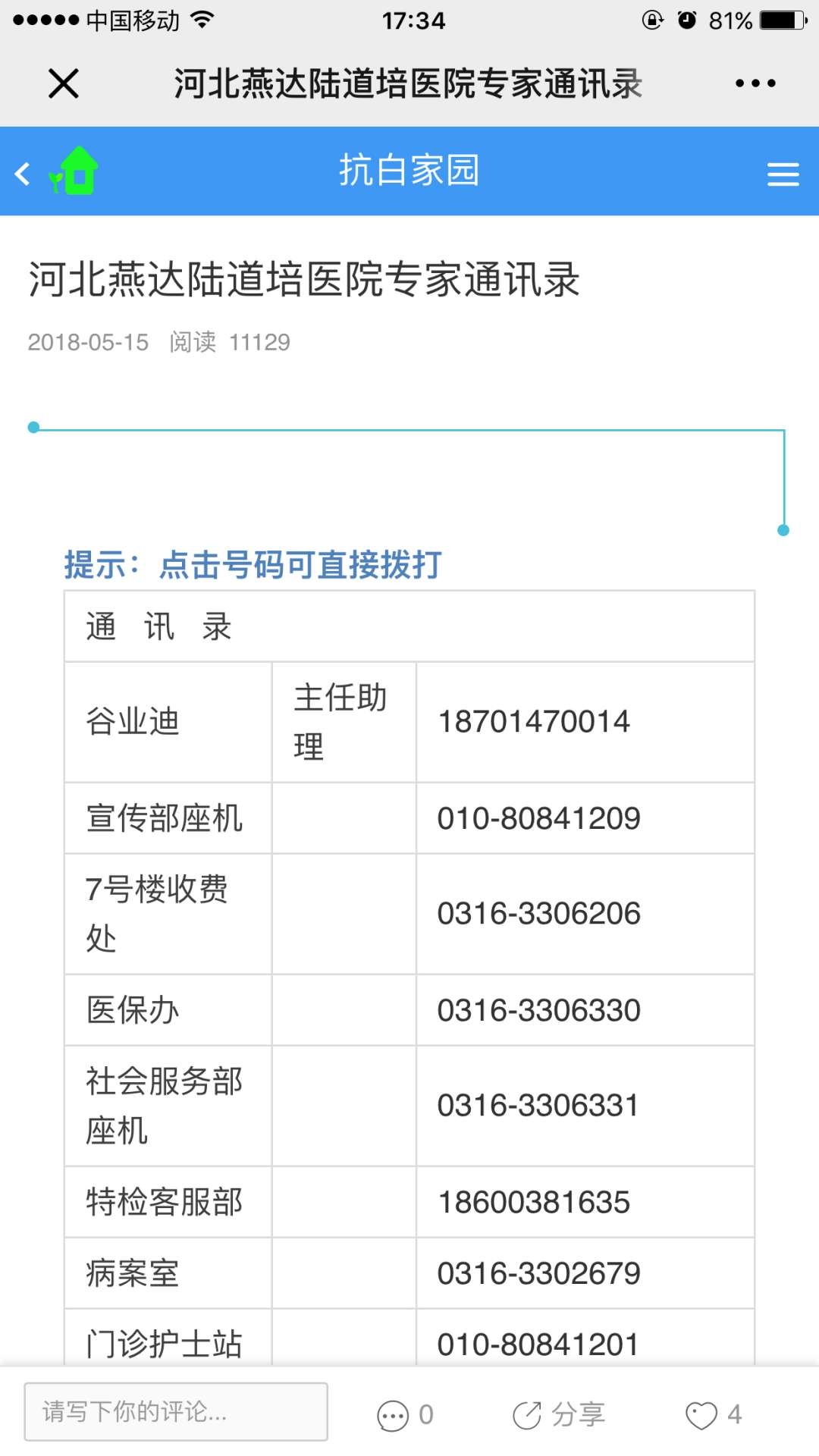Open the hamburger menu in blue bar

tap(783, 174)
